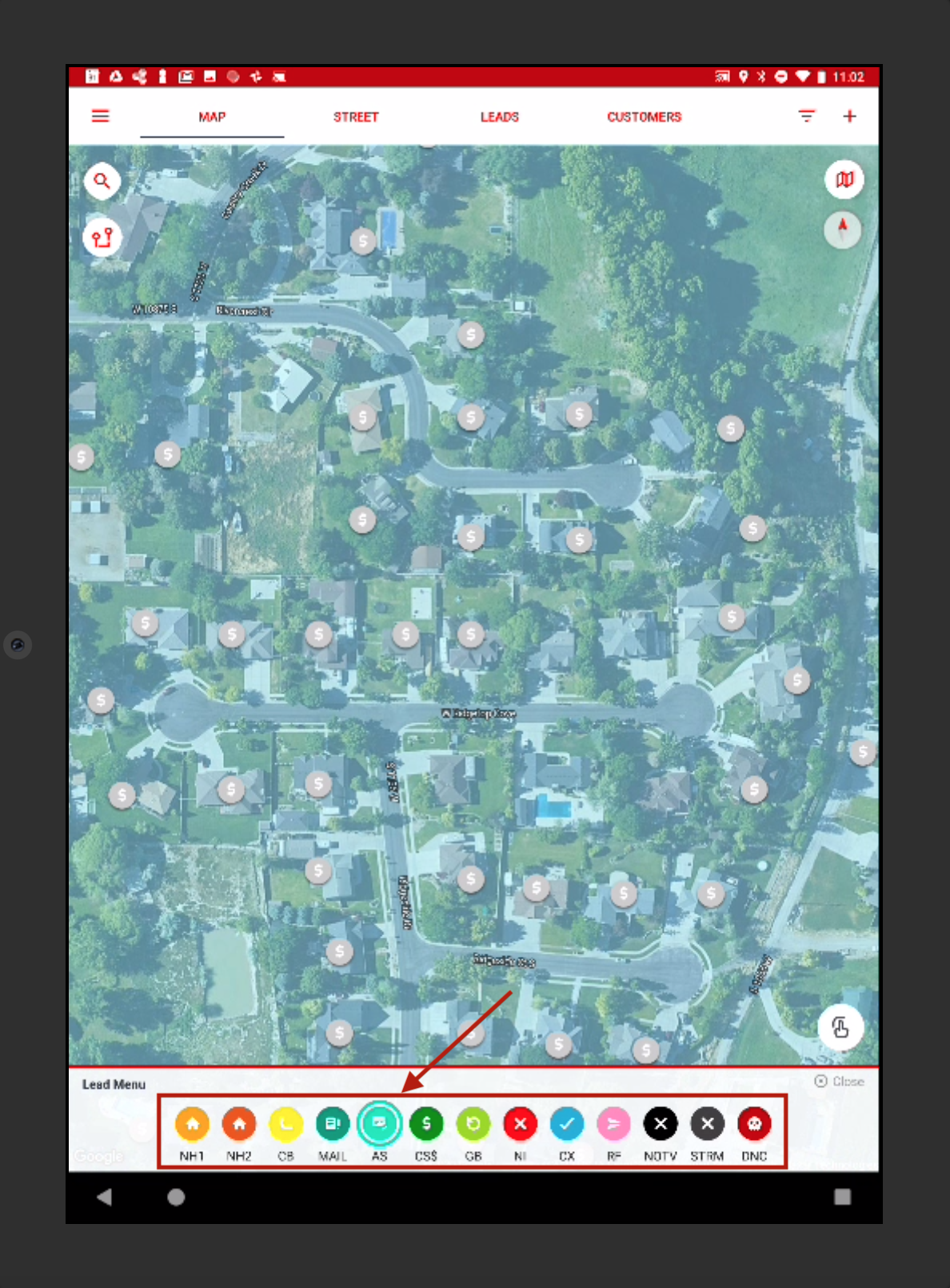Tap the touch-select floating button
The width and height of the screenshot is (950, 1288).
pyautogui.click(x=840, y=1027)
